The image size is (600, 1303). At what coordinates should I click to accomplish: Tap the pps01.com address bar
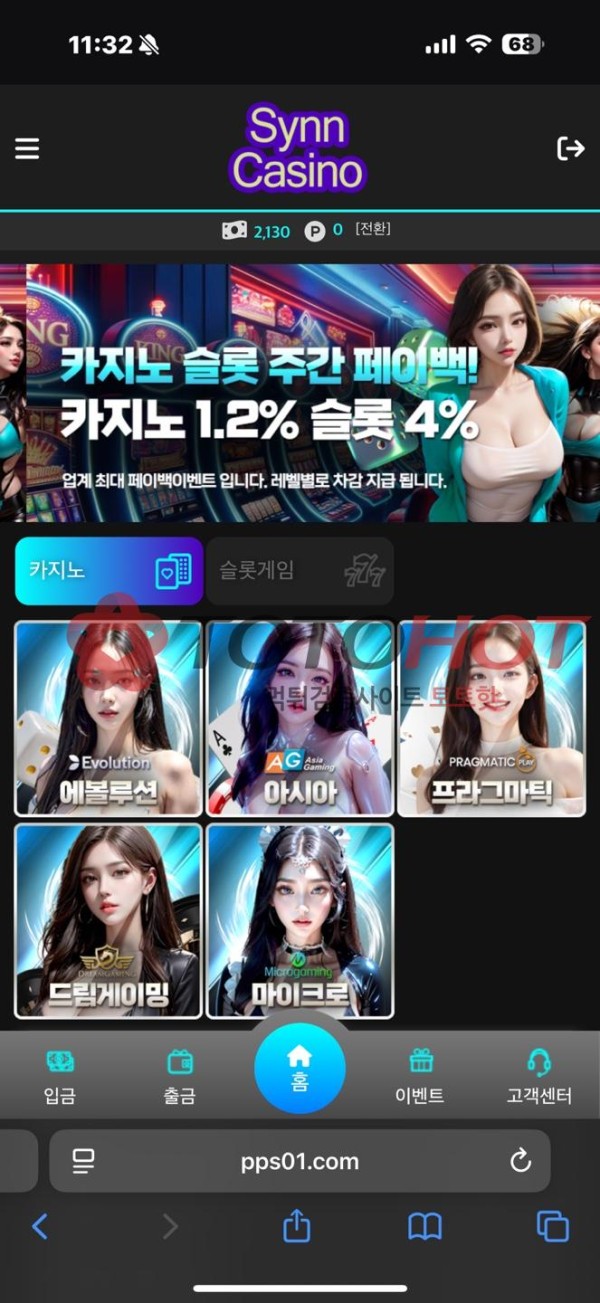pos(300,1162)
